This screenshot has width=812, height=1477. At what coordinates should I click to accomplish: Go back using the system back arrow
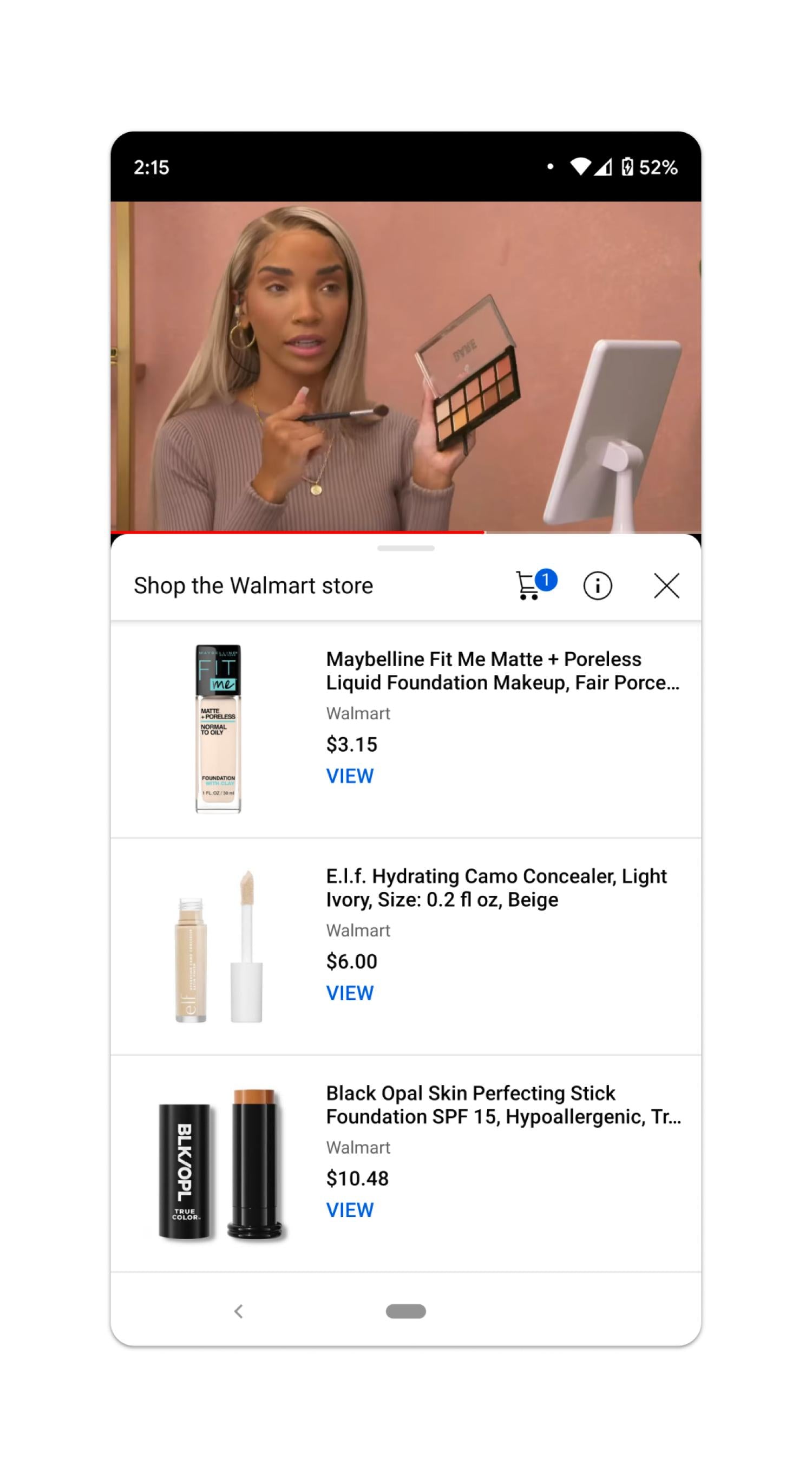point(238,1311)
